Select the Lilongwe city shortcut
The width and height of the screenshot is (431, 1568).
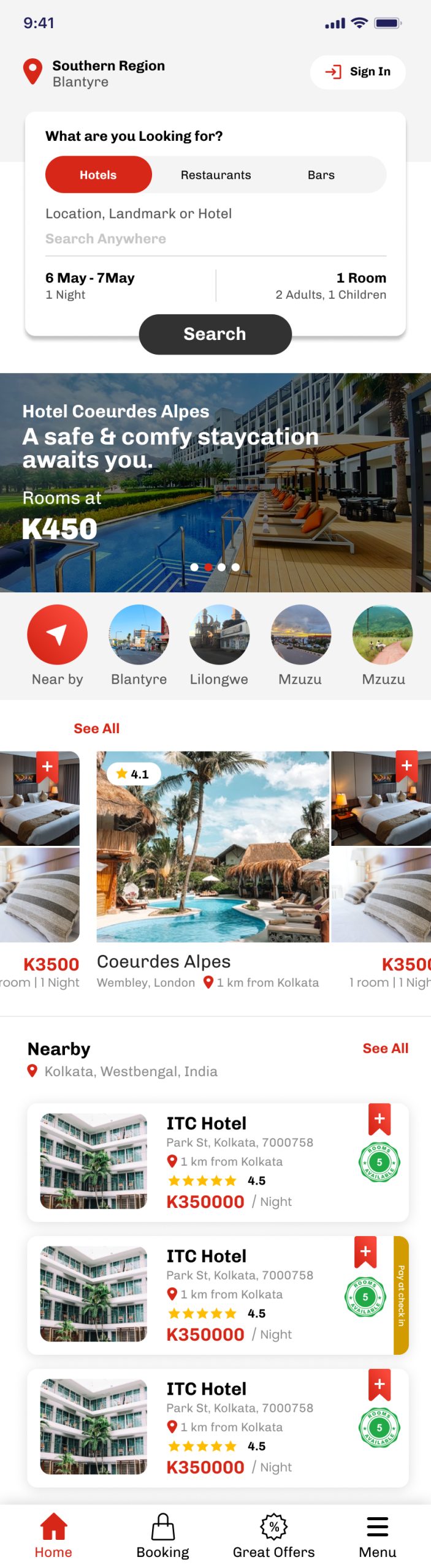219,635
